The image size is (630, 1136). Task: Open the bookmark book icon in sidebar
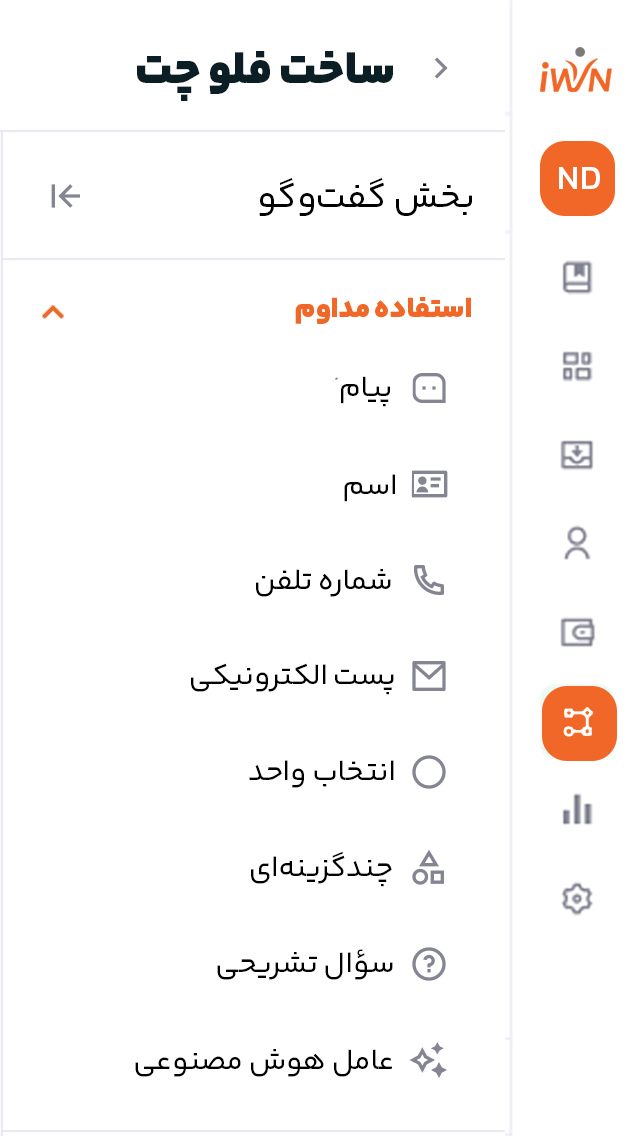point(577,277)
